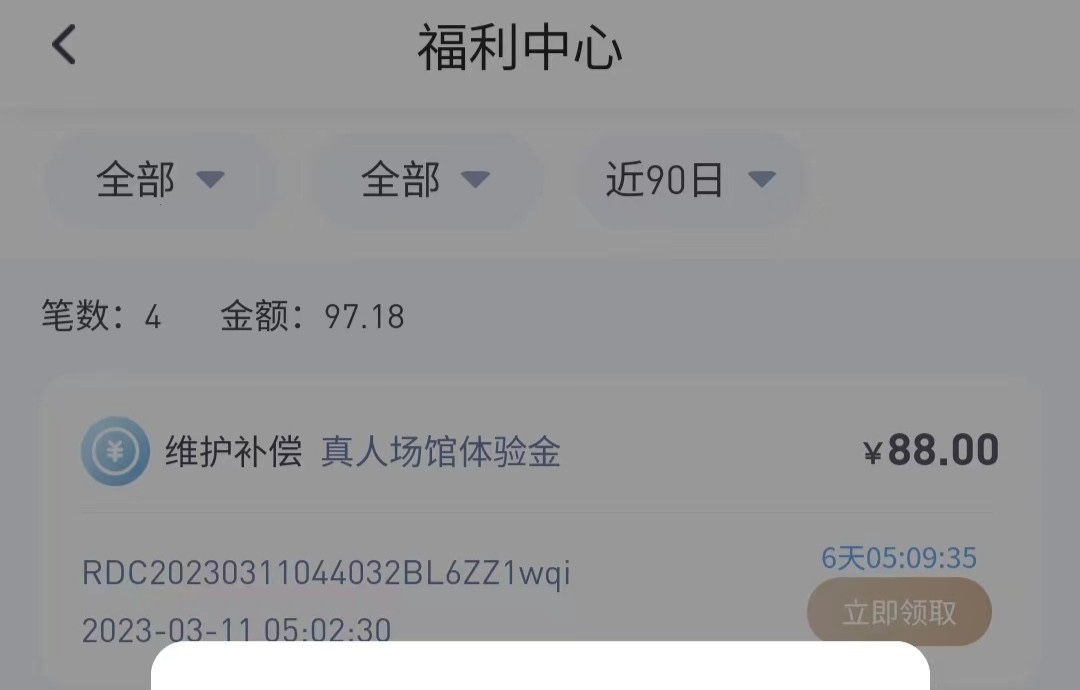The height and width of the screenshot is (690, 1080).
Task: Go back from 福利中心 page
Action: tap(64, 46)
